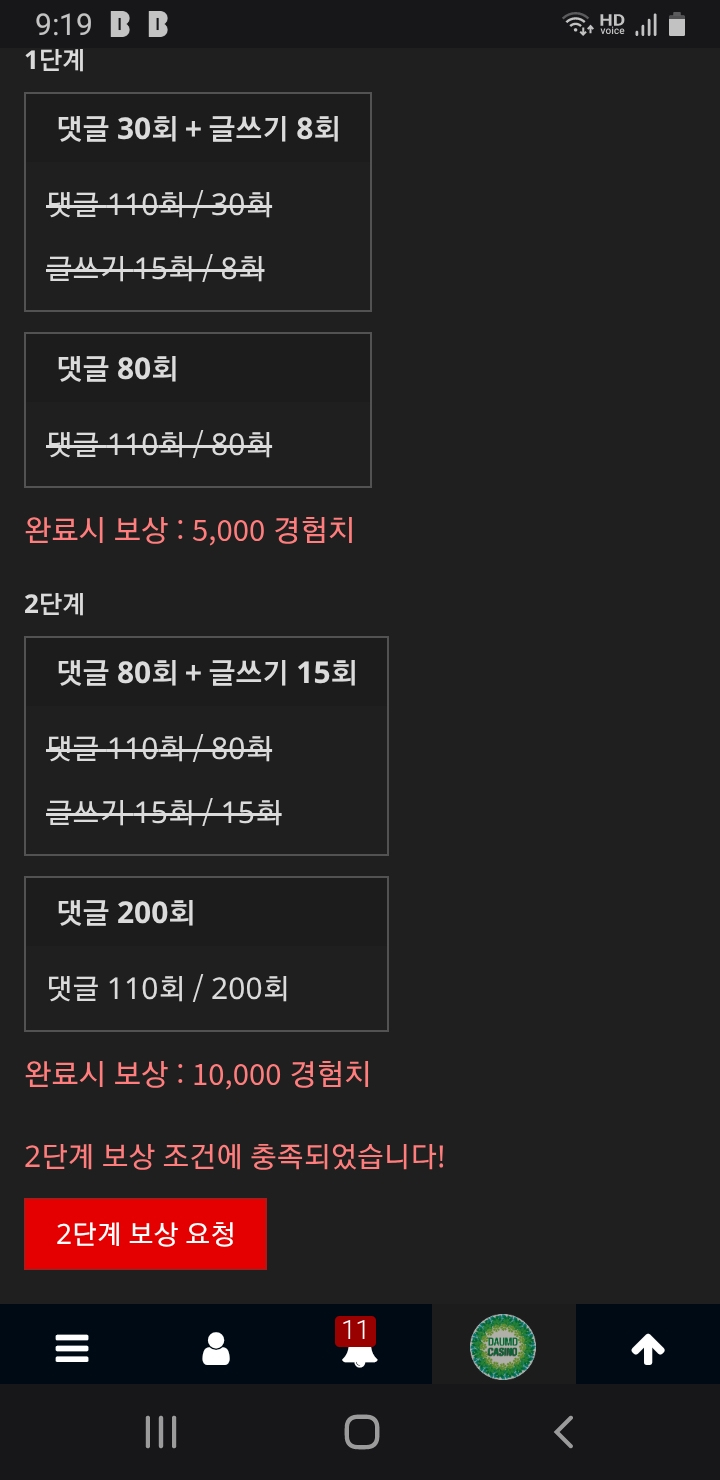Open your profile using the person icon
720x1480 pixels.
pyautogui.click(x=216, y=1346)
